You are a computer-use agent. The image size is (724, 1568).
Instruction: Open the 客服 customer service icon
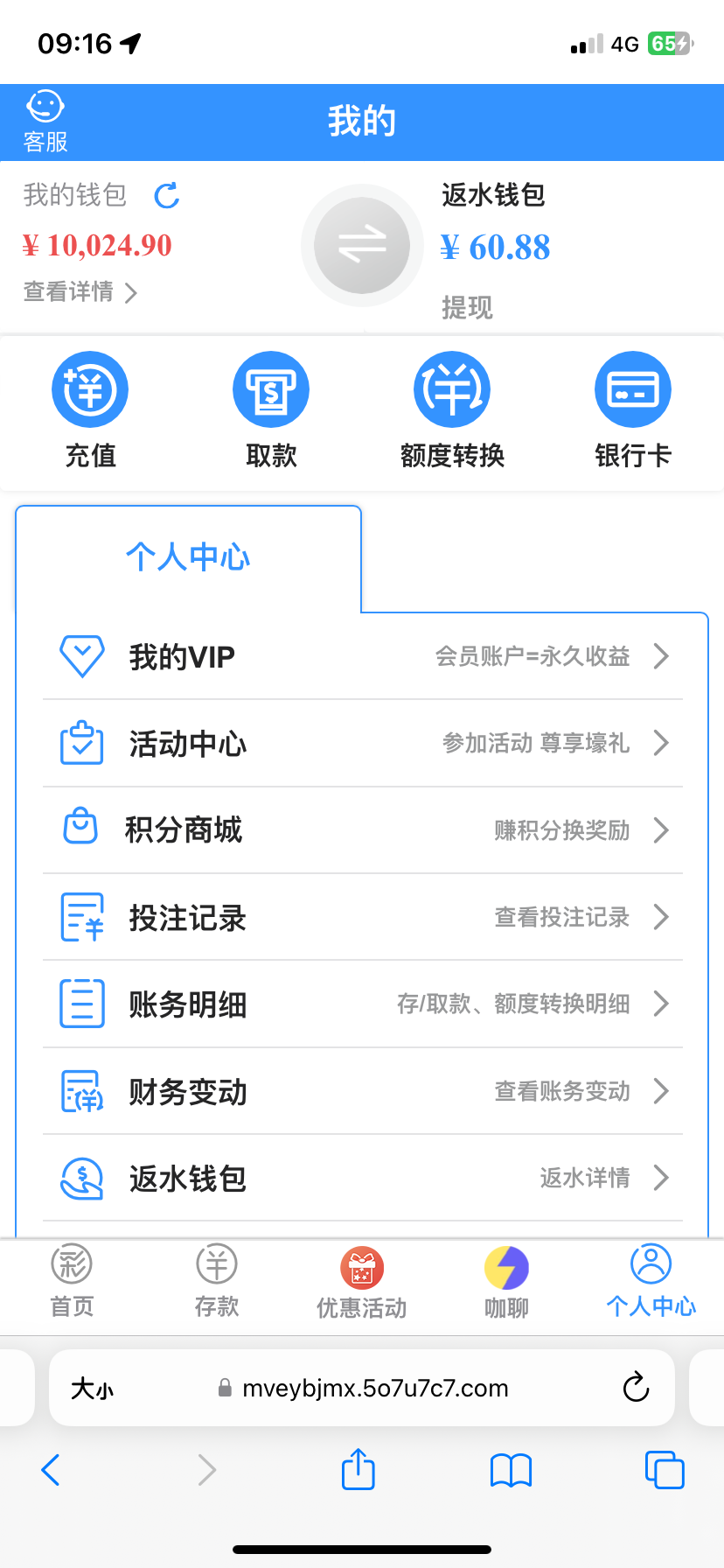coord(45,122)
